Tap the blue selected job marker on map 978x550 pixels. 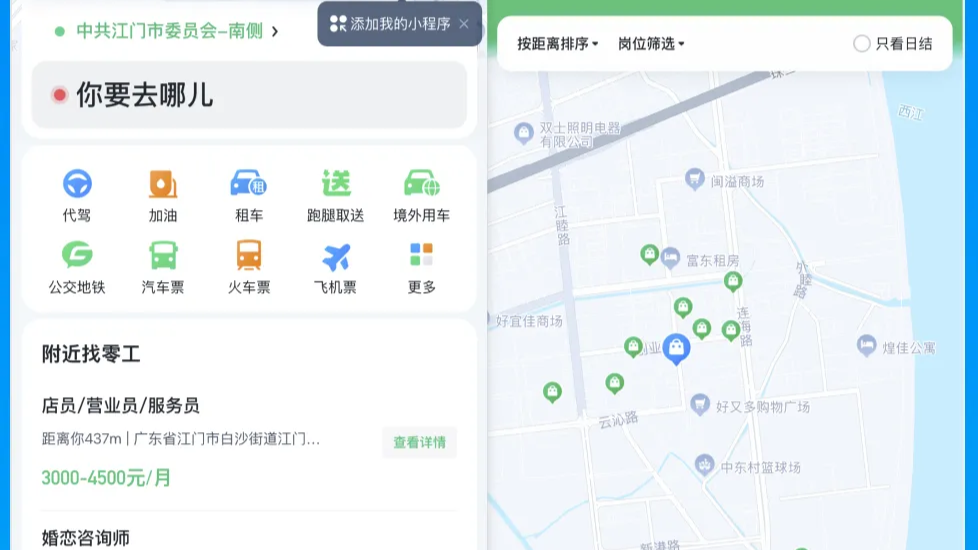tap(677, 348)
